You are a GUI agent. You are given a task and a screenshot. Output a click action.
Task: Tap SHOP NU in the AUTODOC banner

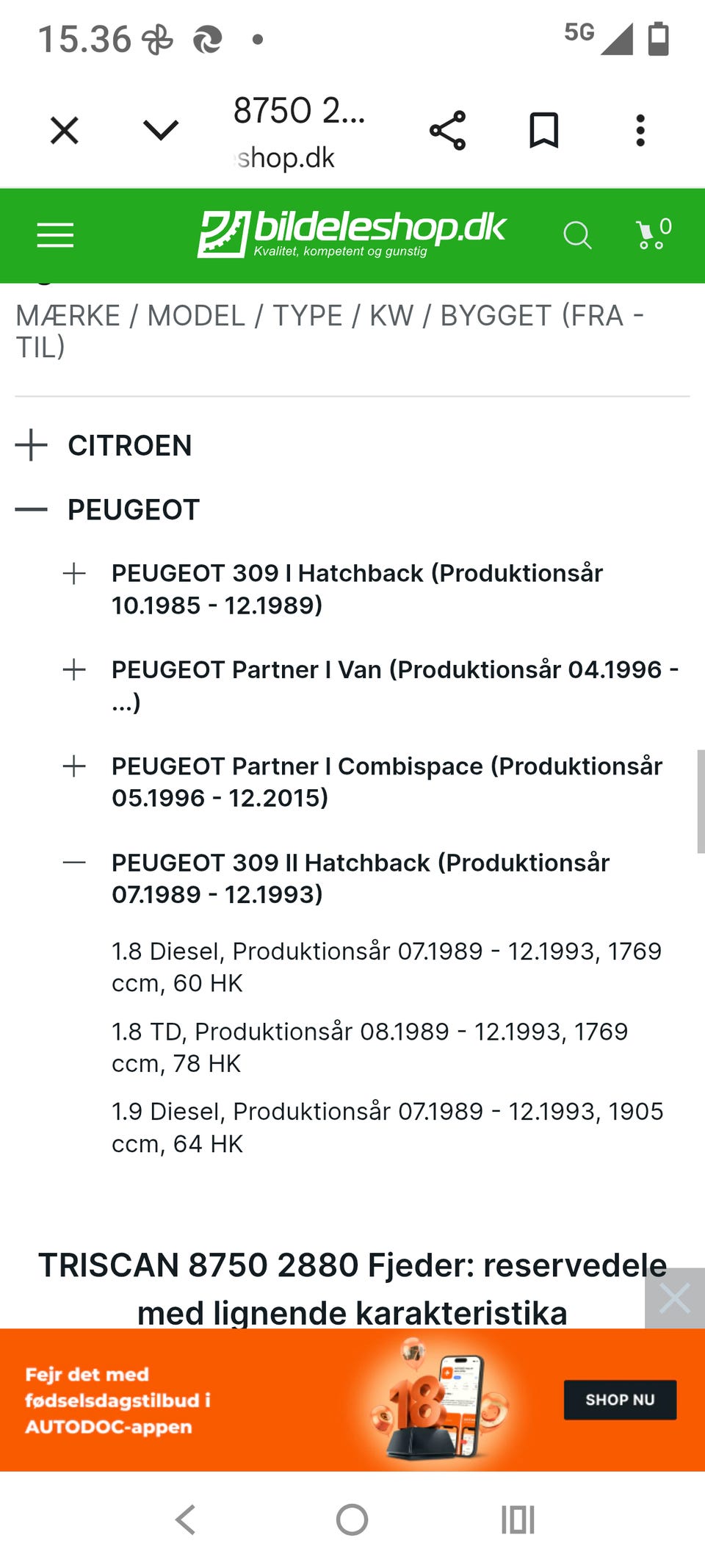pos(620,1400)
